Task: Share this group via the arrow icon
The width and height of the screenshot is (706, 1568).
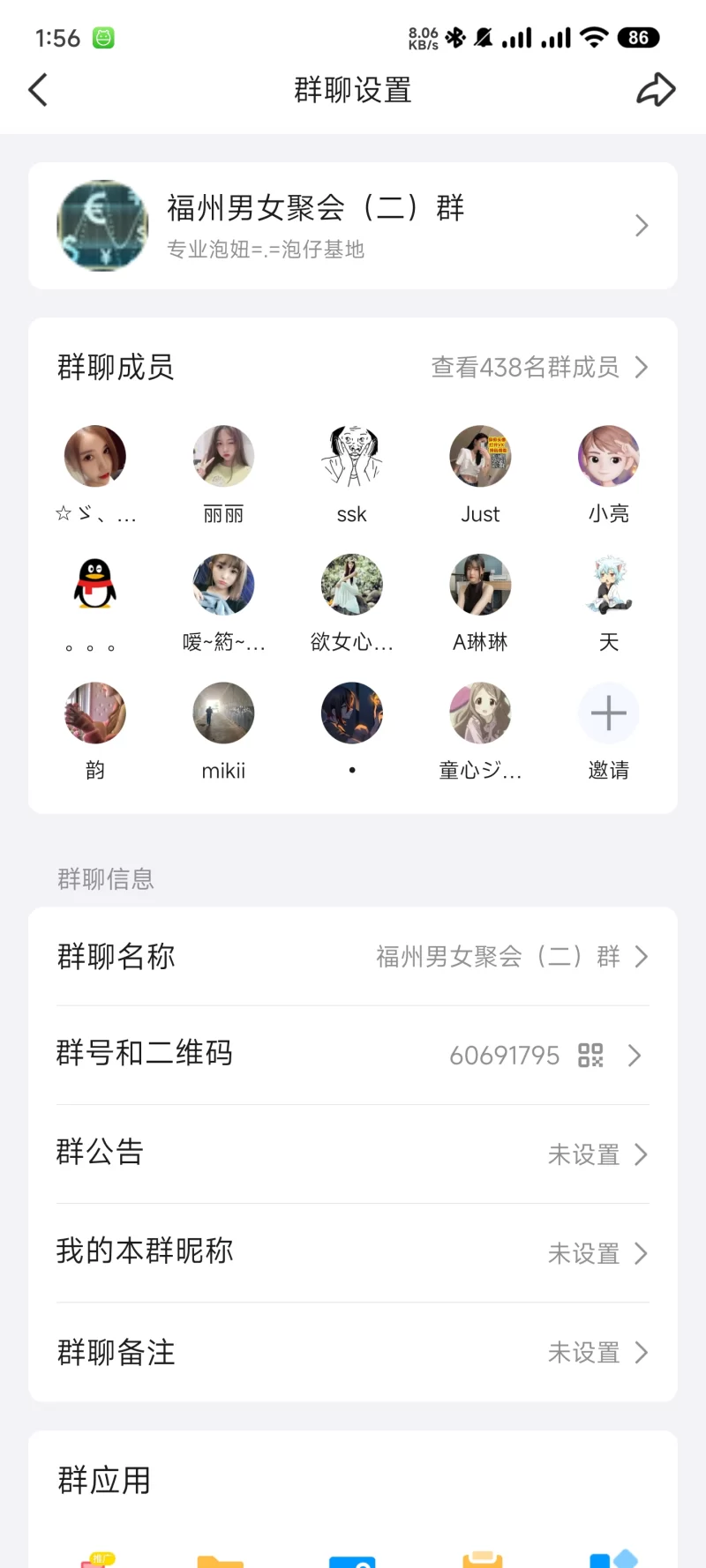Action: point(656,90)
